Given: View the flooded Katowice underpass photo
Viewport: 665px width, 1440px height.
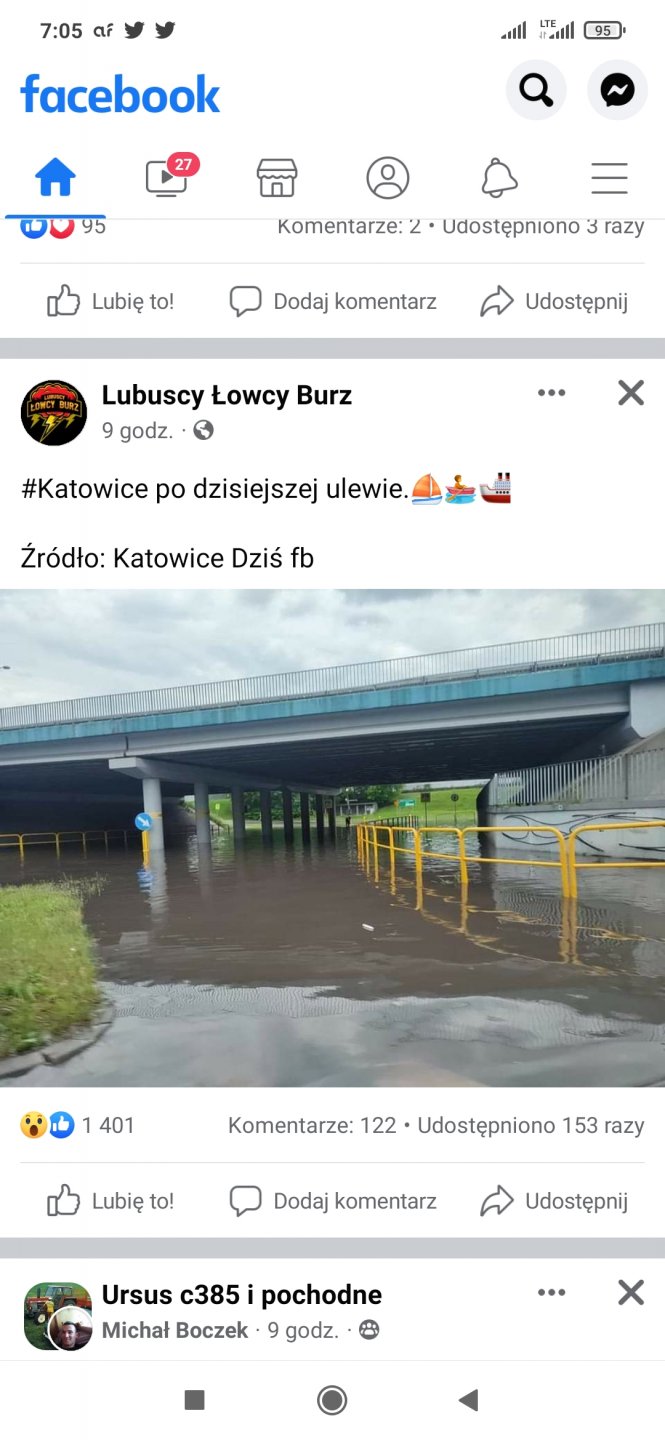Looking at the screenshot, I should click(x=332, y=837).
